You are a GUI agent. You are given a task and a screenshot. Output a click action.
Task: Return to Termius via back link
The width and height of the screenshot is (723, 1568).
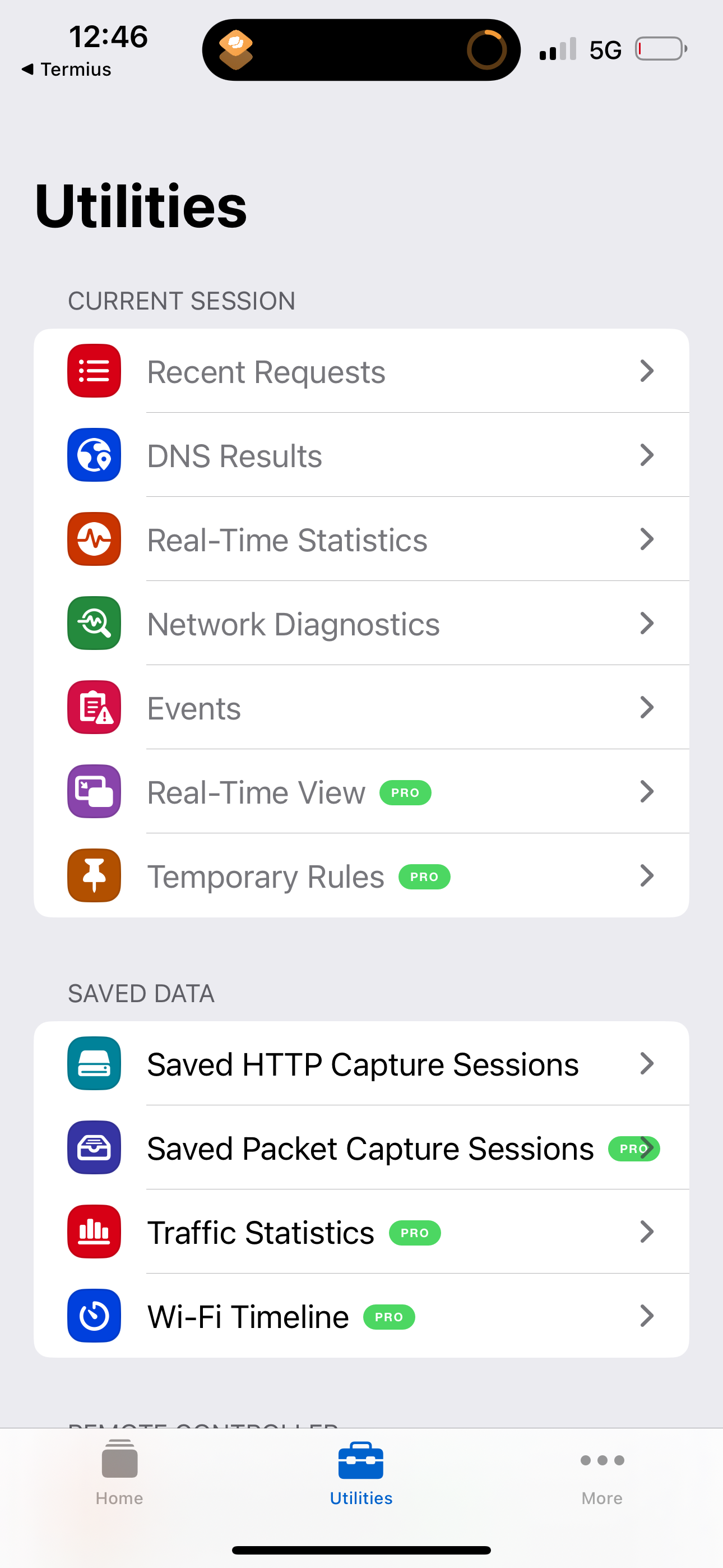point(66,70)
